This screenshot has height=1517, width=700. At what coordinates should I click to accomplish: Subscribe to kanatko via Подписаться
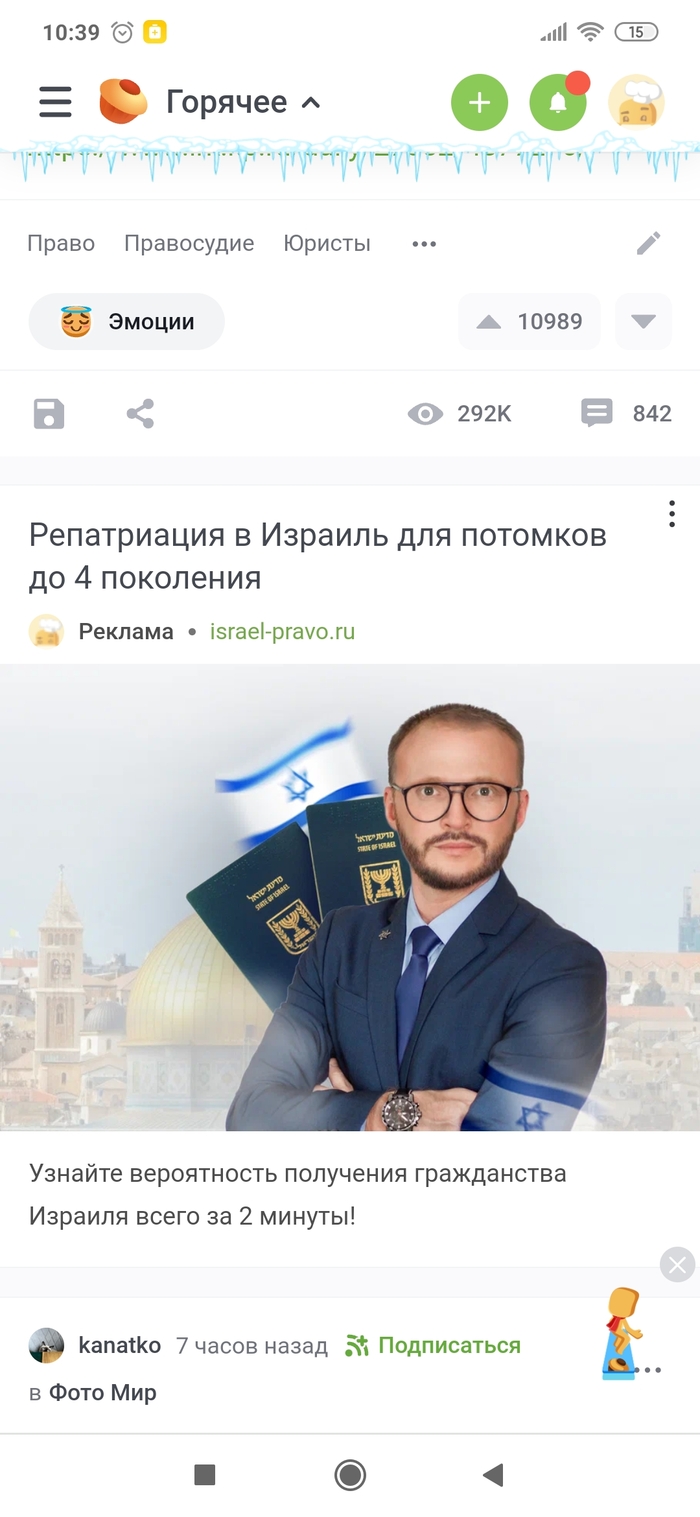434,1345
